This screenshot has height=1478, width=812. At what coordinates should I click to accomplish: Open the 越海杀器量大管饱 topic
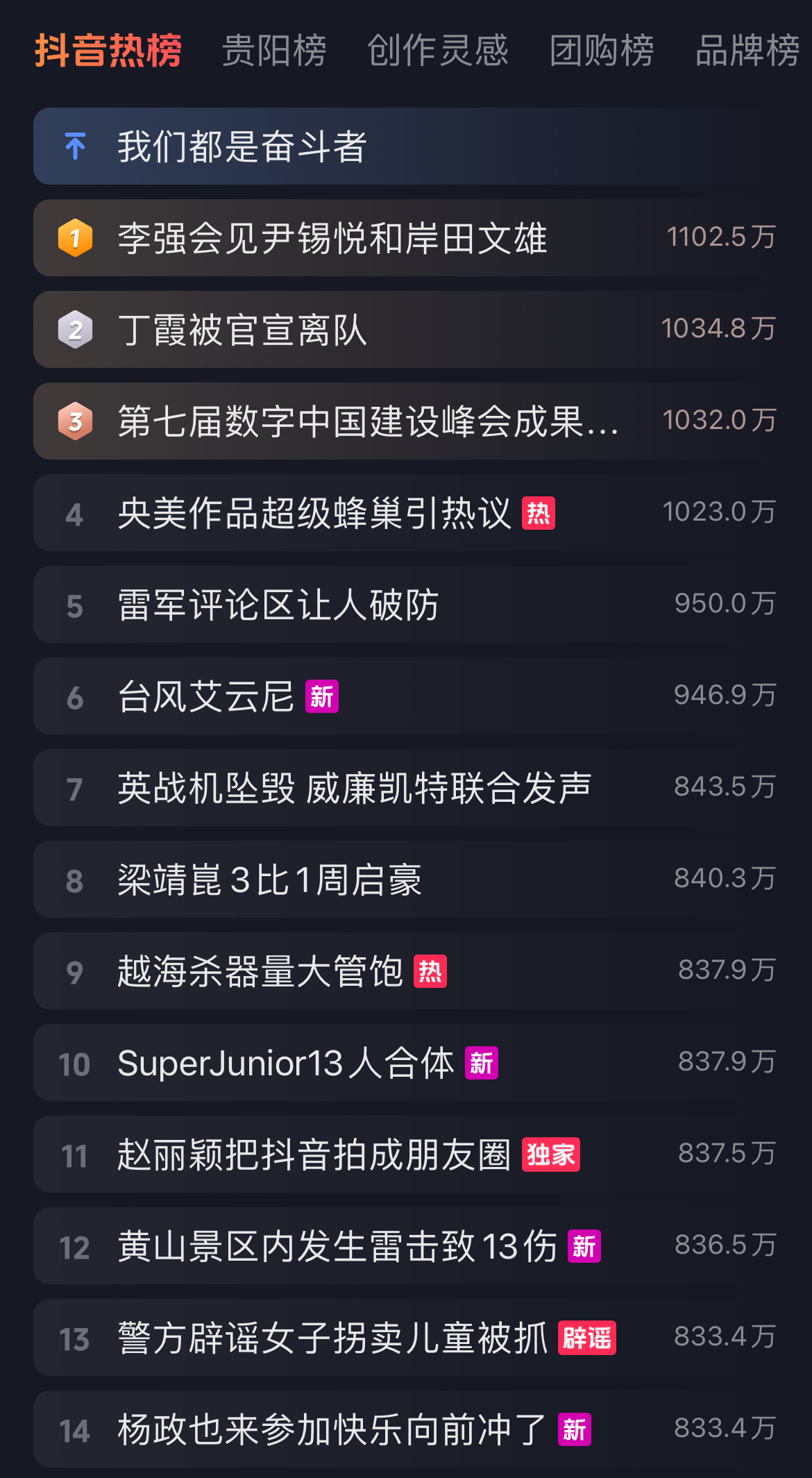[260, 971]
